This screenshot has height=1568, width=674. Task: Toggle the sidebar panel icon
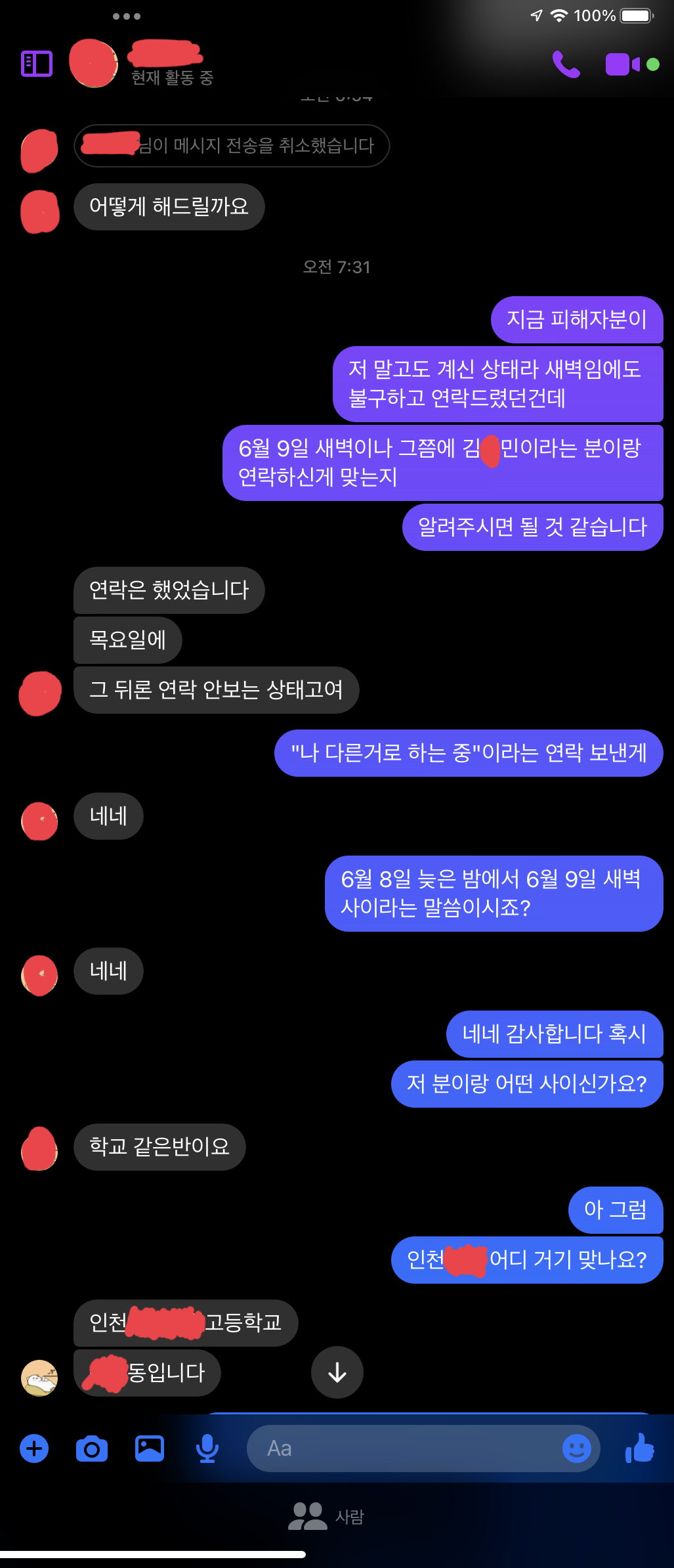pyautogui.click(x=37, y=64)
